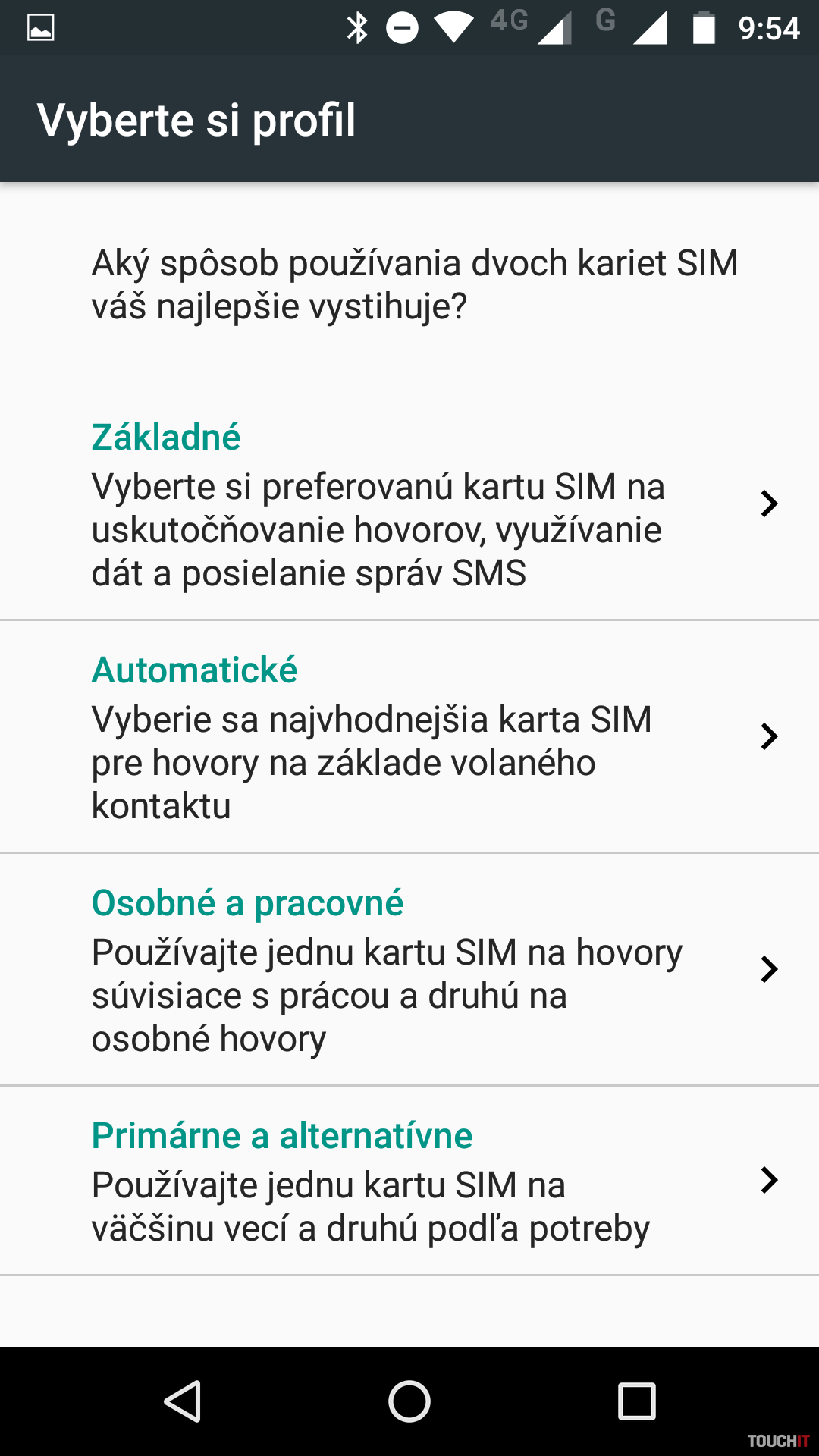Pick the Primárne a alternatívne profile
The image size is (819, 1456).
pyautogui.click(x=409, y=1181)
